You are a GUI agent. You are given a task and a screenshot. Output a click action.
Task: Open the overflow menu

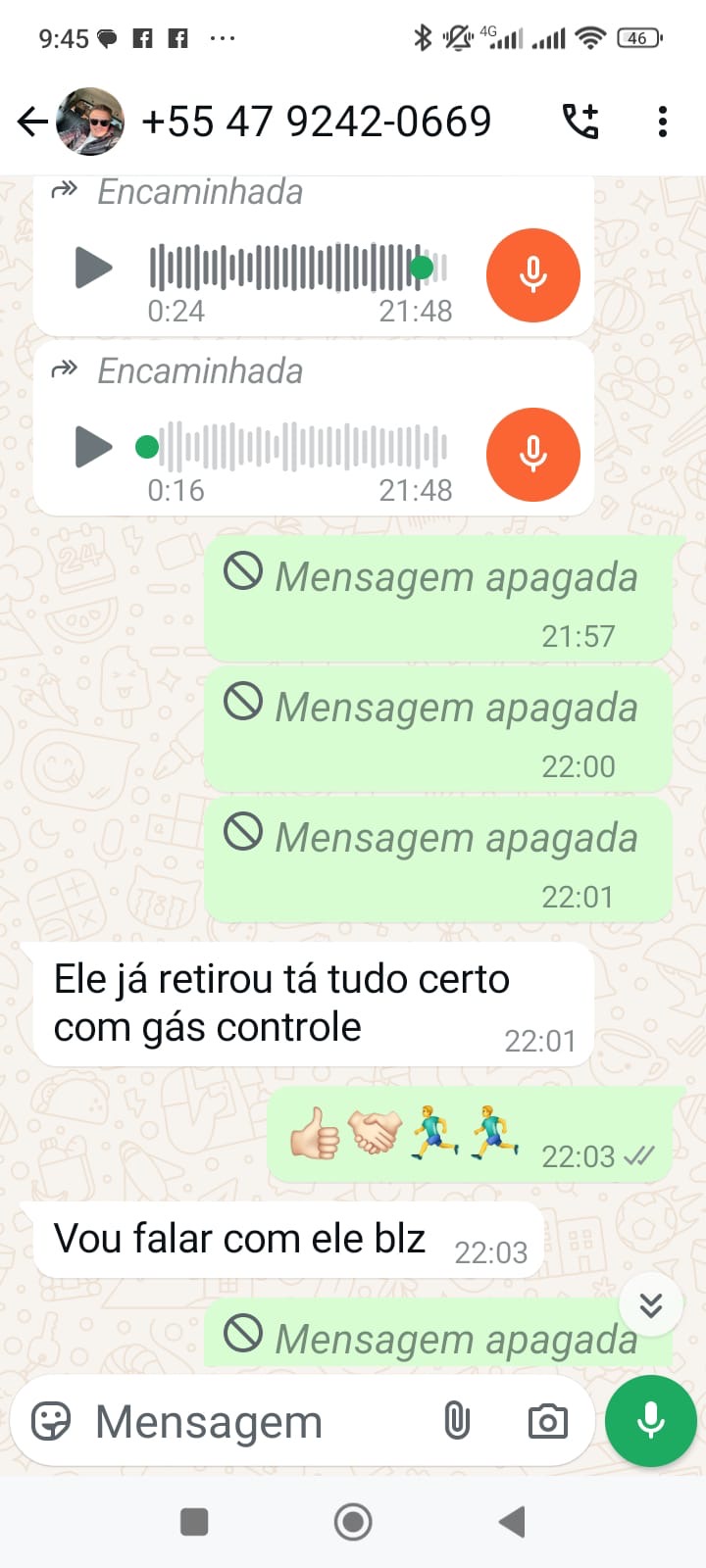click(x=663, y=122)
